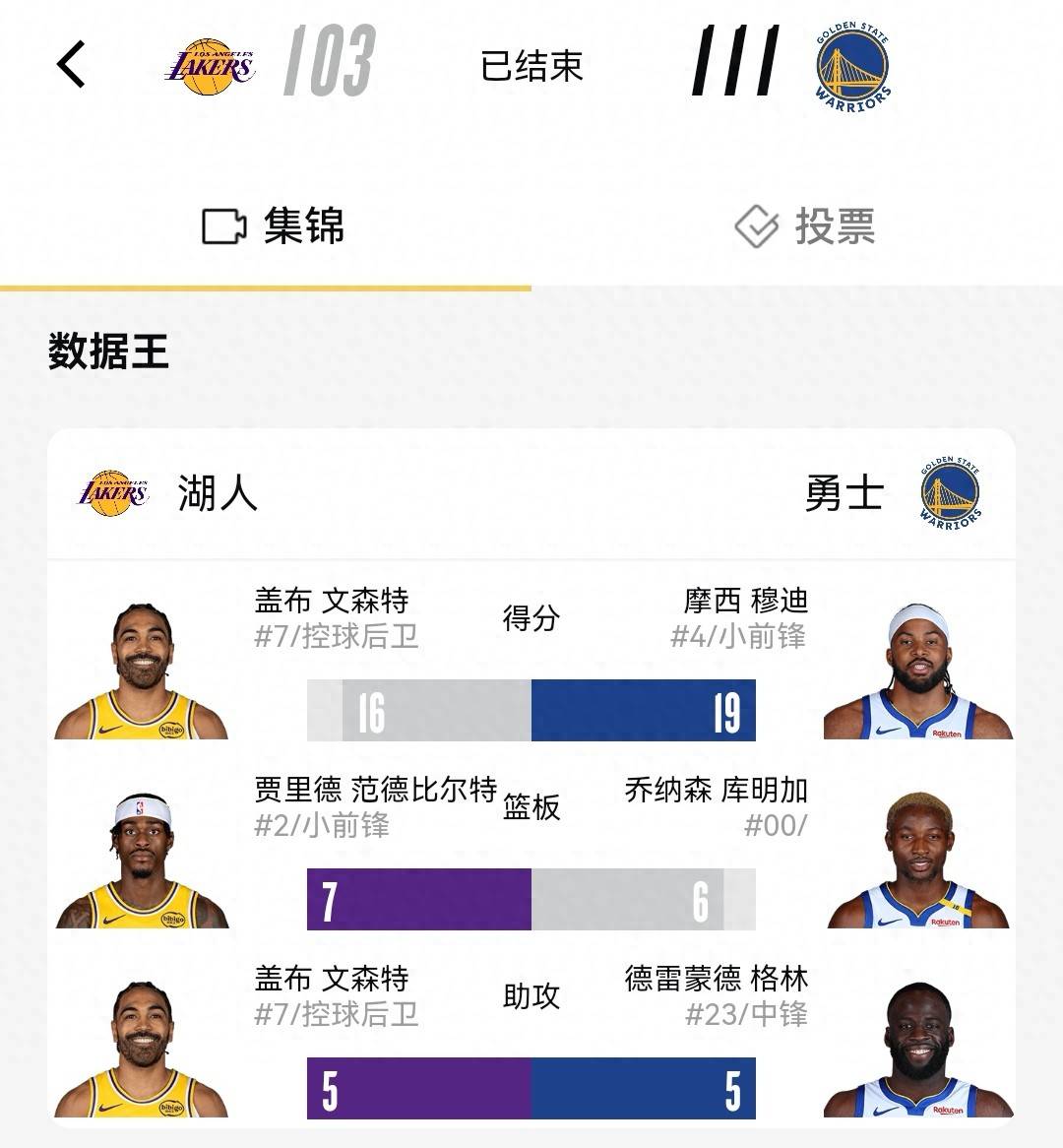Tap 盖布 文森特's photo in the scoring row
This screenshot has height=1148, width=1063.
[143, 662]
